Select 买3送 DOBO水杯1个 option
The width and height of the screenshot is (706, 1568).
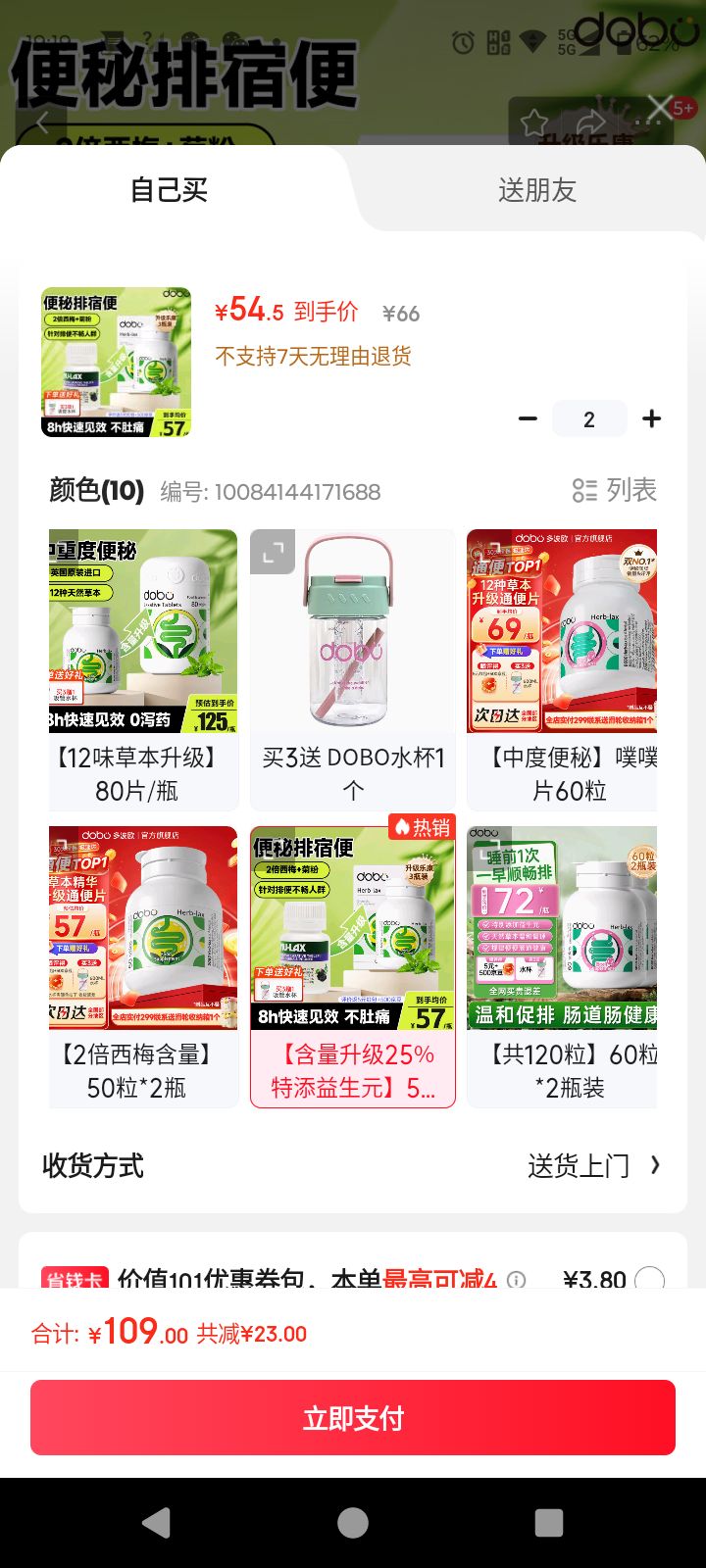[x=353, y=669]
